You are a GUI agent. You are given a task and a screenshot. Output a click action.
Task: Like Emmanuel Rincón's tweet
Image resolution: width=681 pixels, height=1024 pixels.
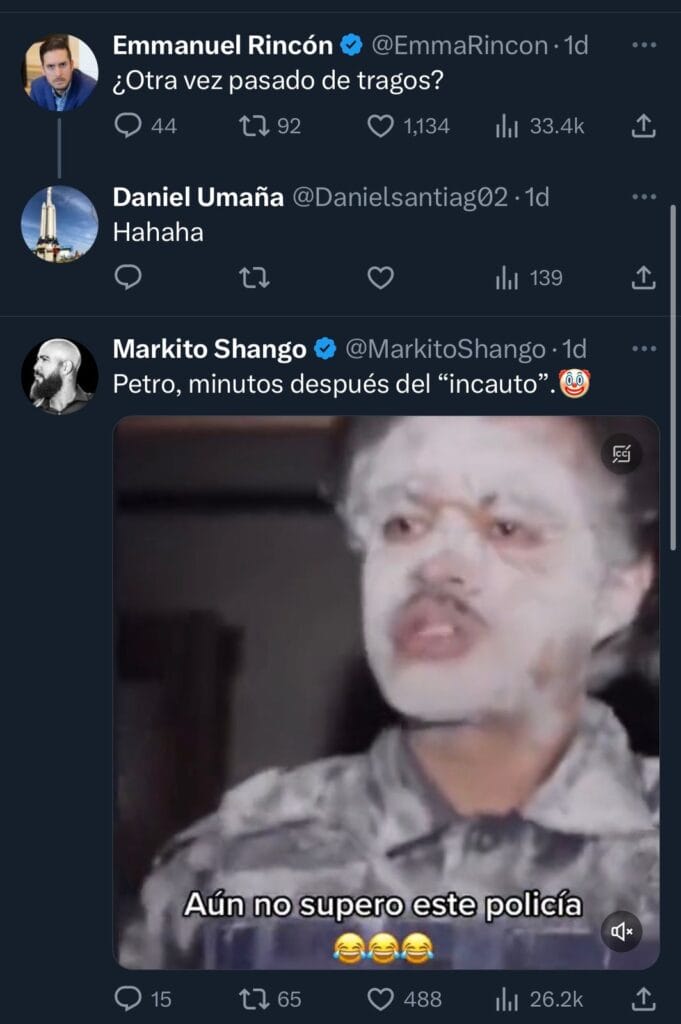(380, 126)
